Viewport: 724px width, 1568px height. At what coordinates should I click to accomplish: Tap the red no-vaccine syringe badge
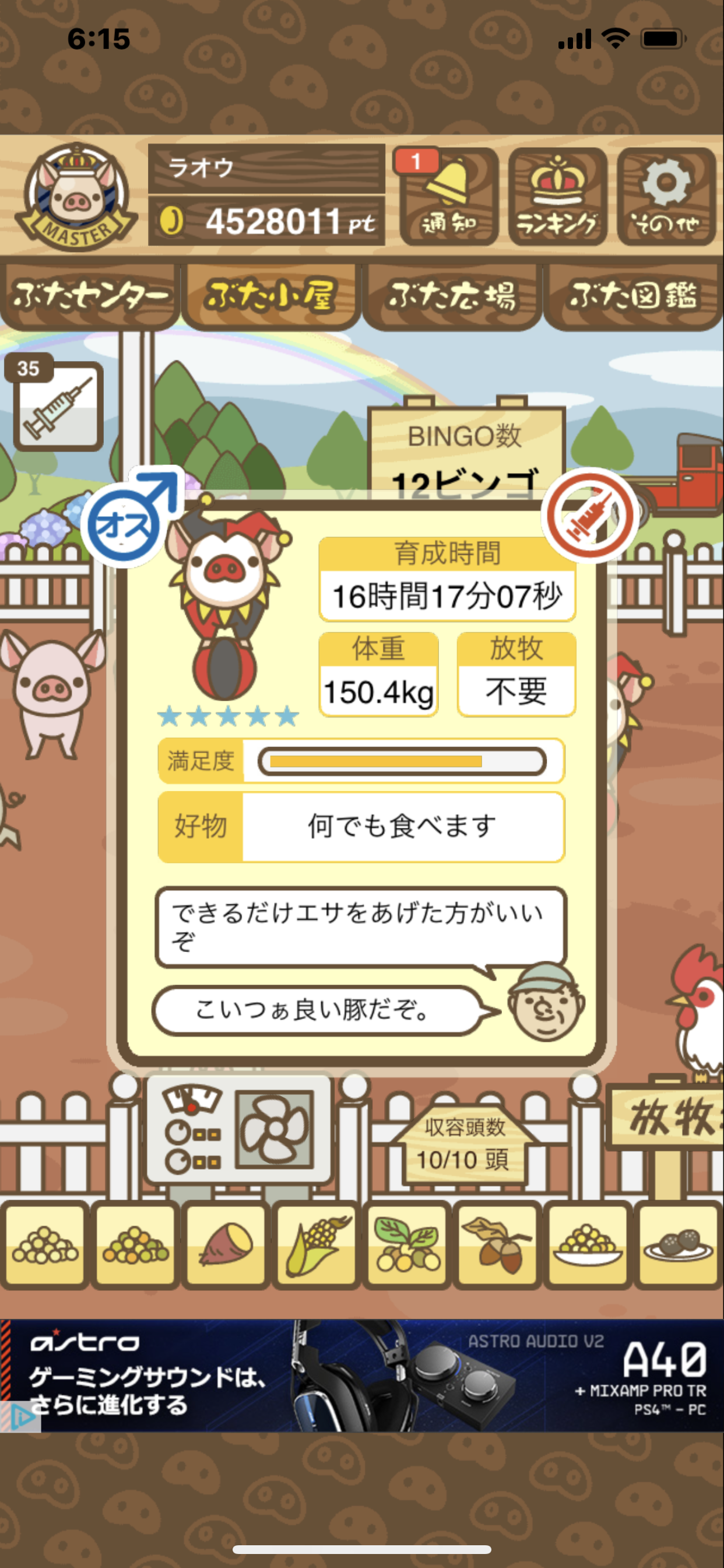point(589,515)
